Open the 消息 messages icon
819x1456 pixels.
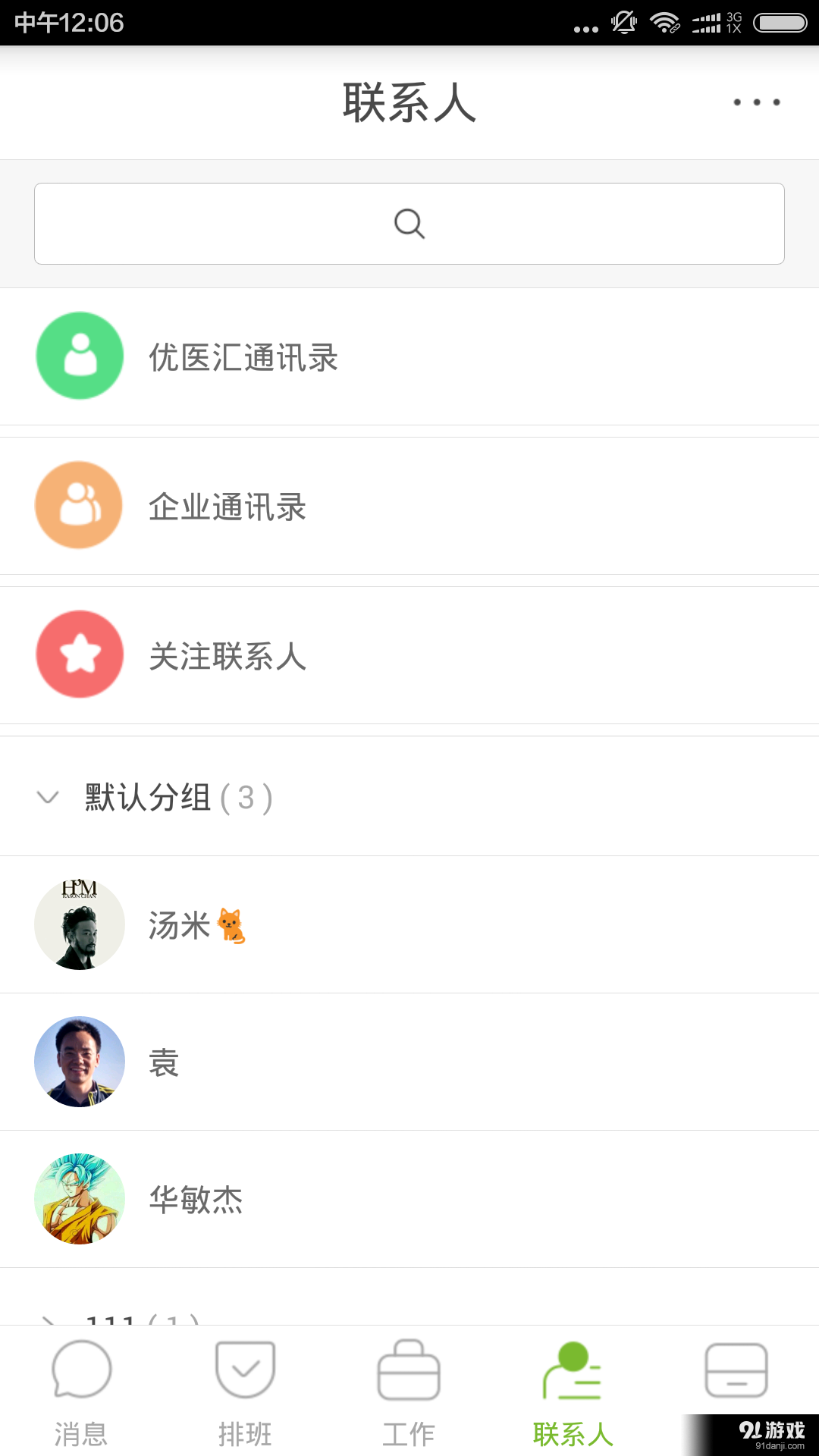click(x=80, y=1370)
